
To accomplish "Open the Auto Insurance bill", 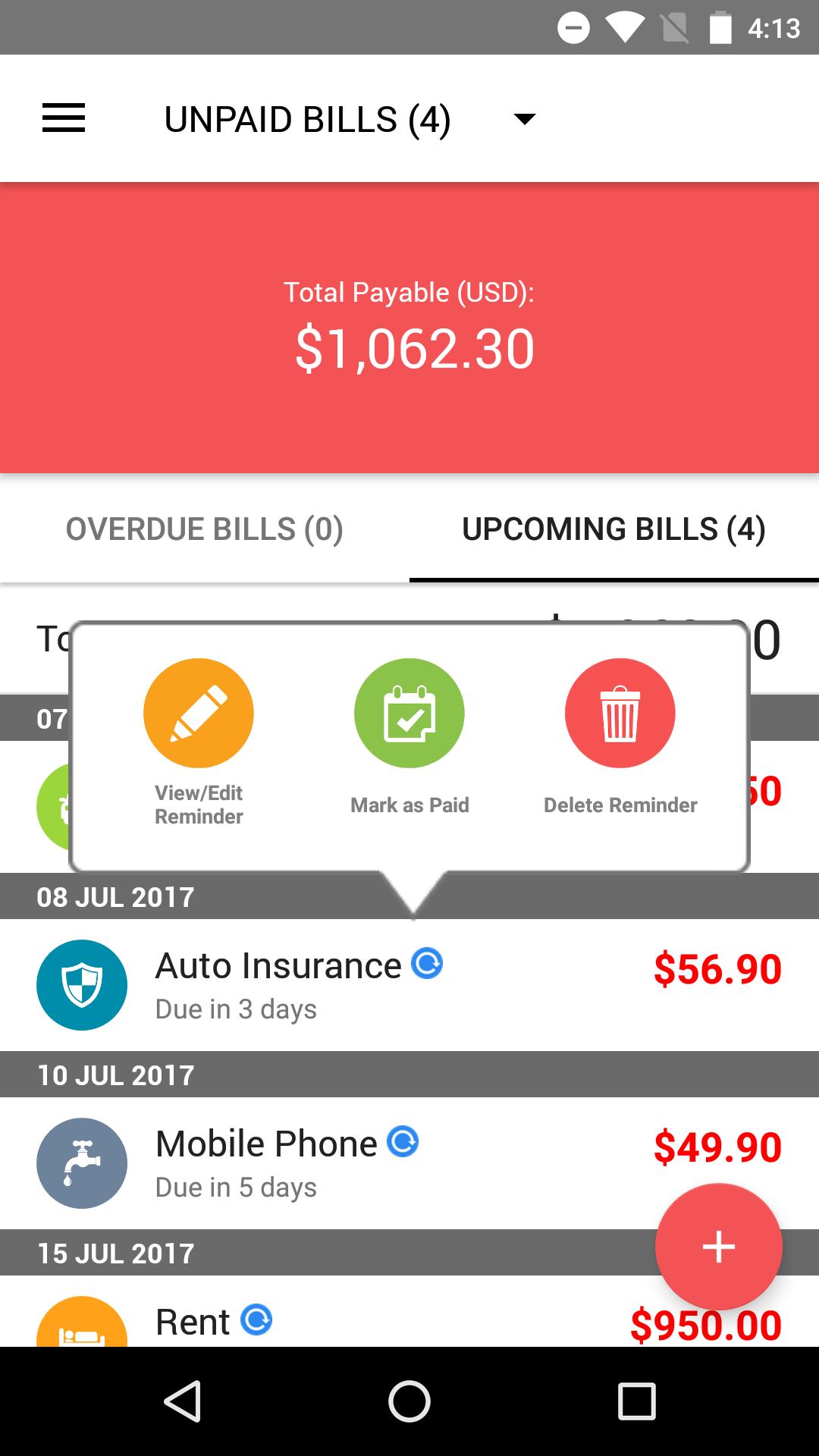I will 409,985.
